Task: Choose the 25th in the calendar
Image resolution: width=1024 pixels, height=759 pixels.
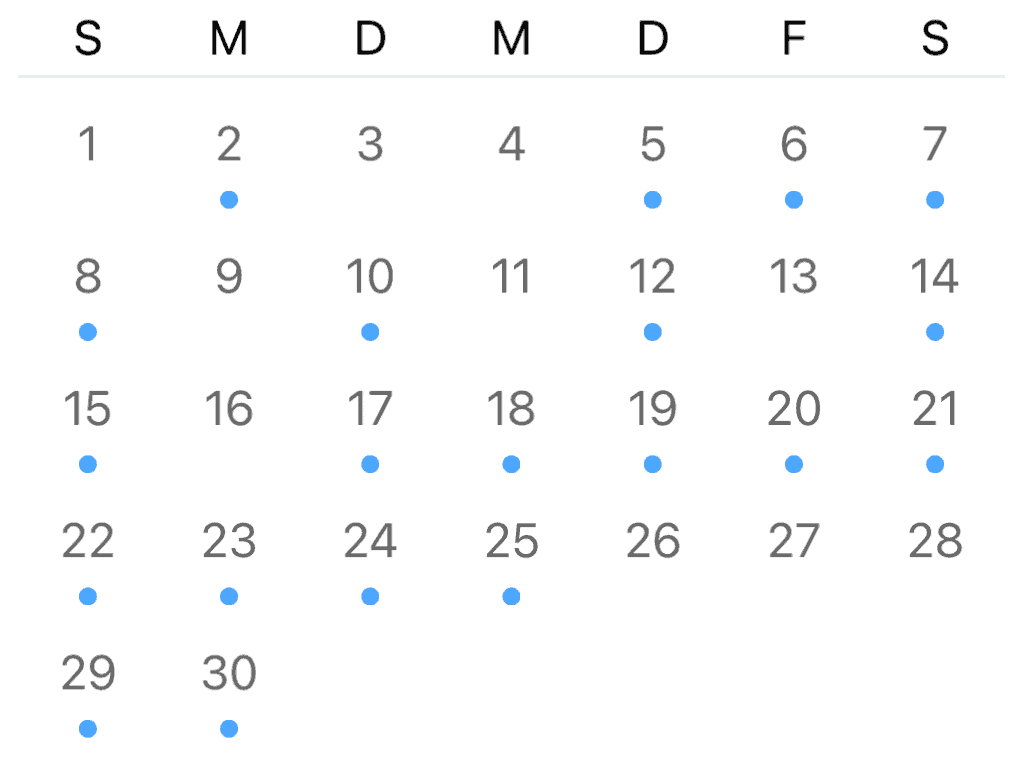Action: (x=511, y=542)
